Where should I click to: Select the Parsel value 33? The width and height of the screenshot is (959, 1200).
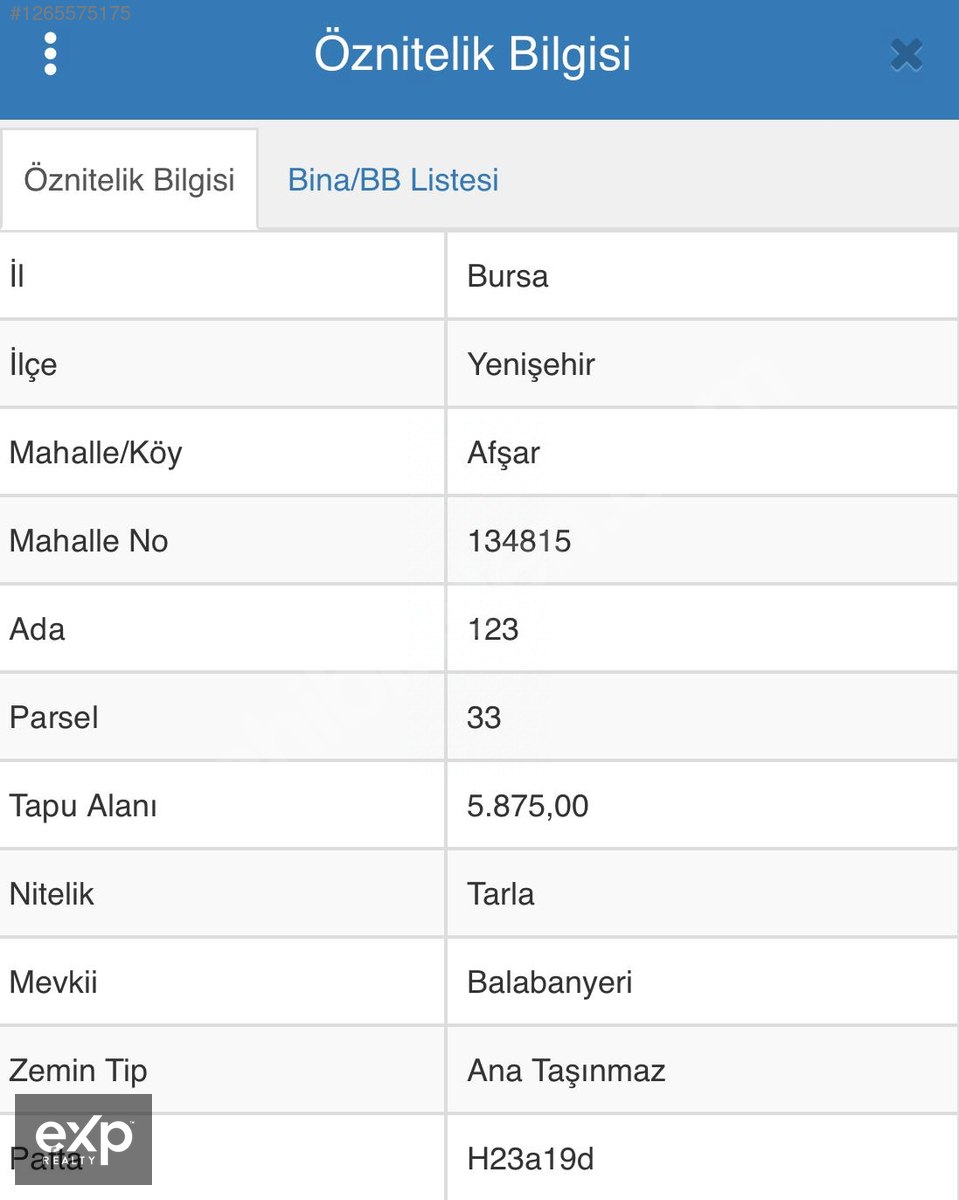484,717
